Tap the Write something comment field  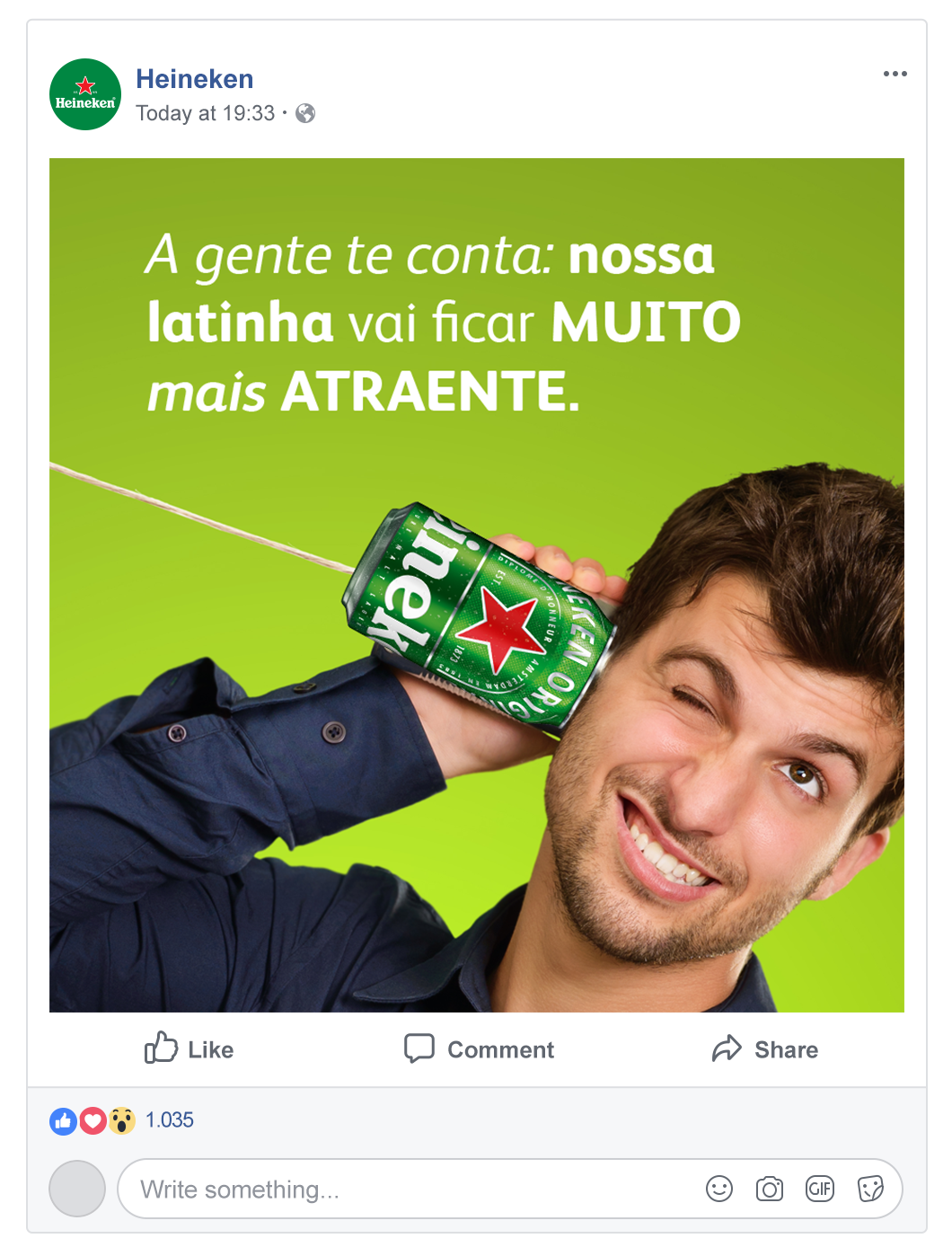pyautogui.click(x=404, y=1189)
